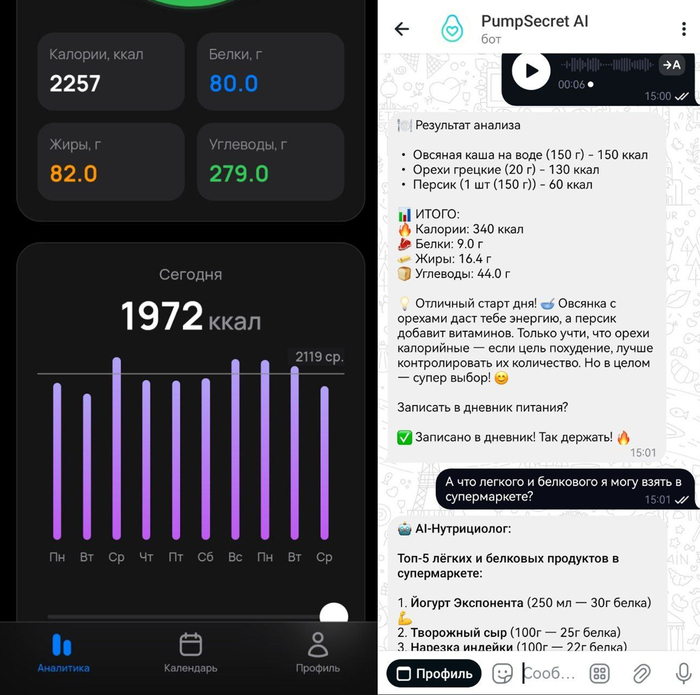Show the bot commands keyboard
The width and height of the screenshot is (700, 695).
(599, 673)
